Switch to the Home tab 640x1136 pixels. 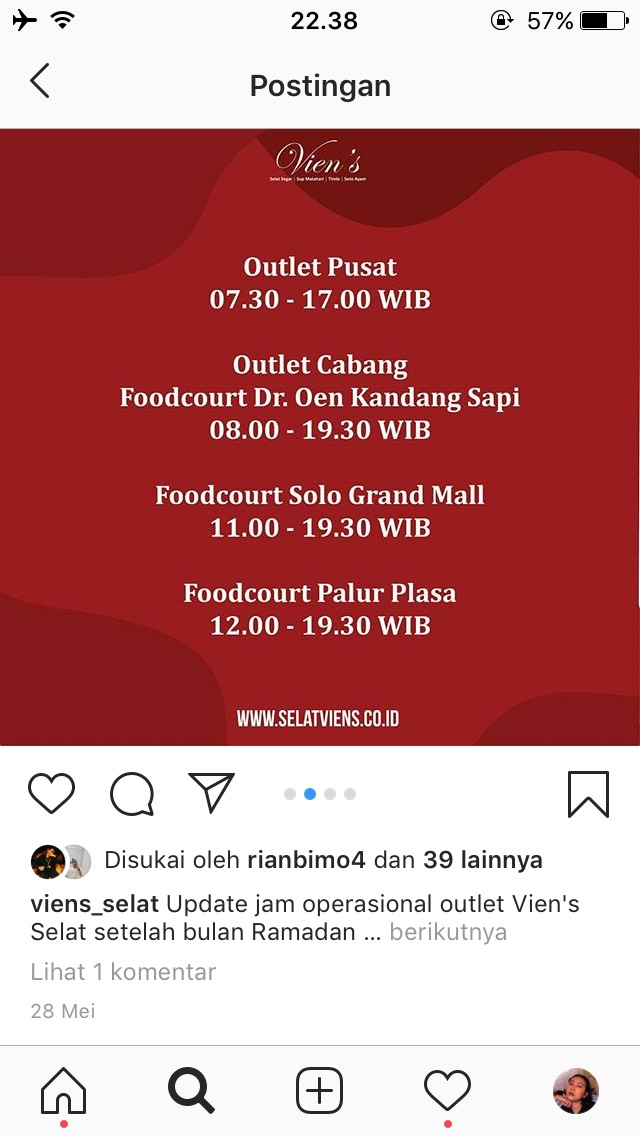click(x=63, y=1090)
